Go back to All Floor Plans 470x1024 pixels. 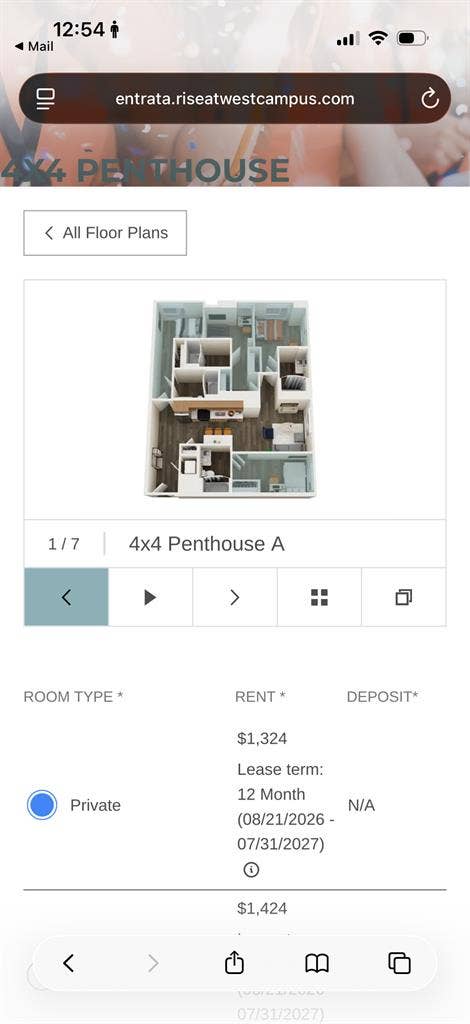tap(105, 232)
